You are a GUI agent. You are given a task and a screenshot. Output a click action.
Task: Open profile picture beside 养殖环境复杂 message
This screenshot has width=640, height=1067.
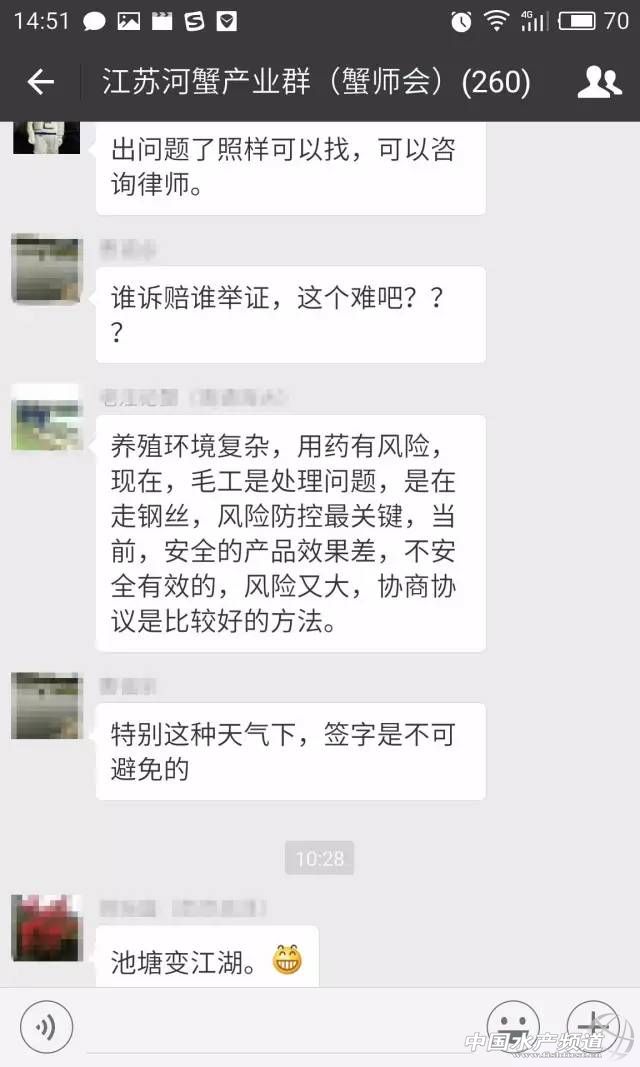(x=46, y=418)
